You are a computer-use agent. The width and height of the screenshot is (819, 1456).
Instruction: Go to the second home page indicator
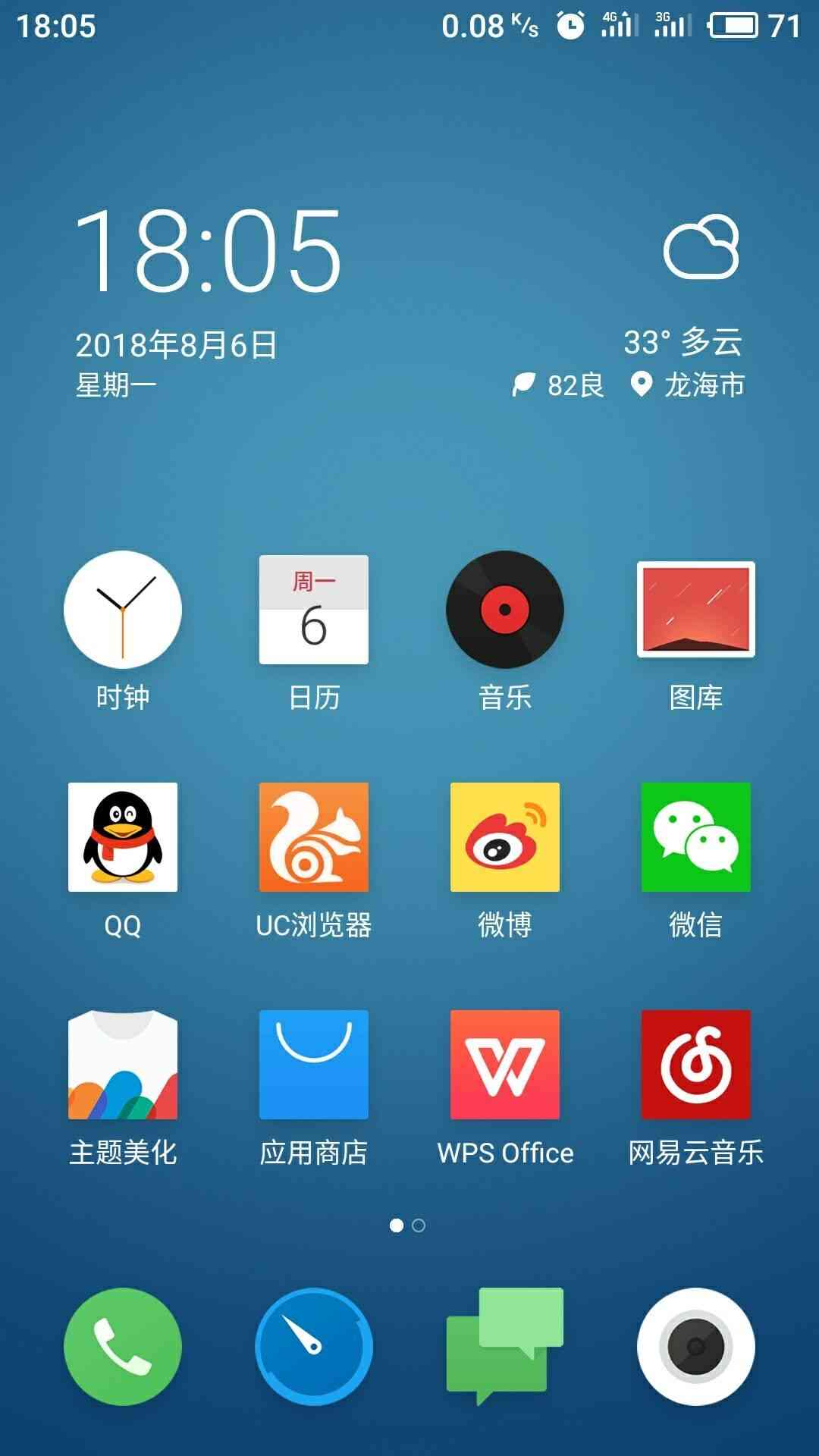[419, 1225]
